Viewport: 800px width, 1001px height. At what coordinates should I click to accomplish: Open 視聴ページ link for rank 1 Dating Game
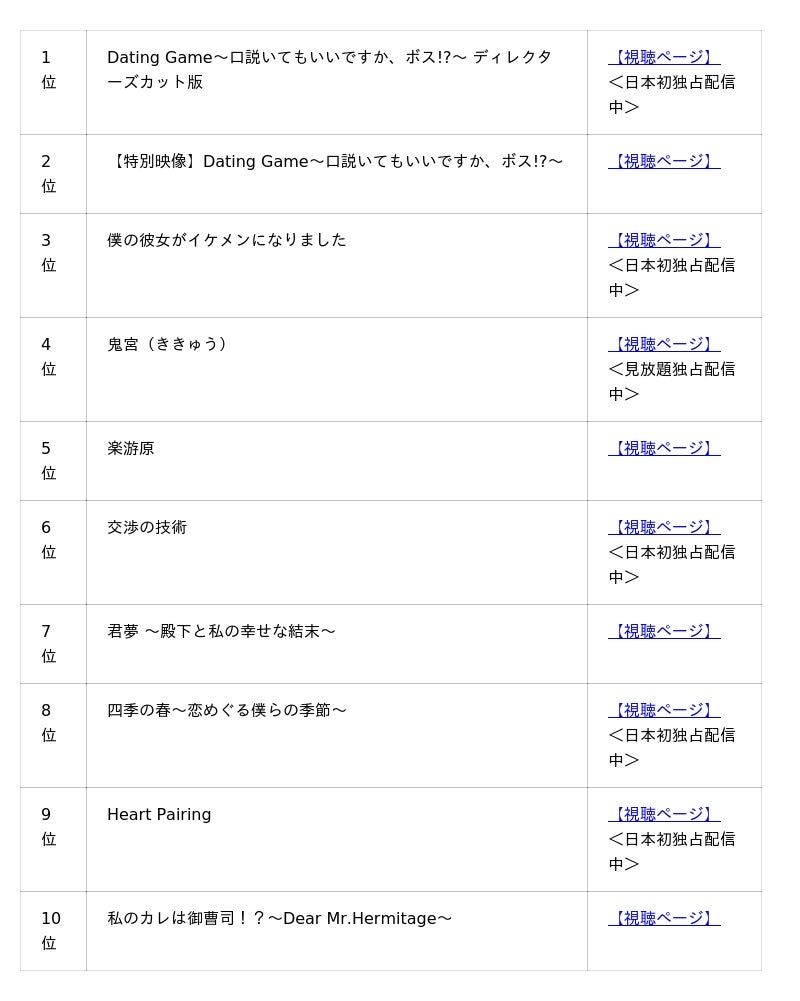click(664, 57)
